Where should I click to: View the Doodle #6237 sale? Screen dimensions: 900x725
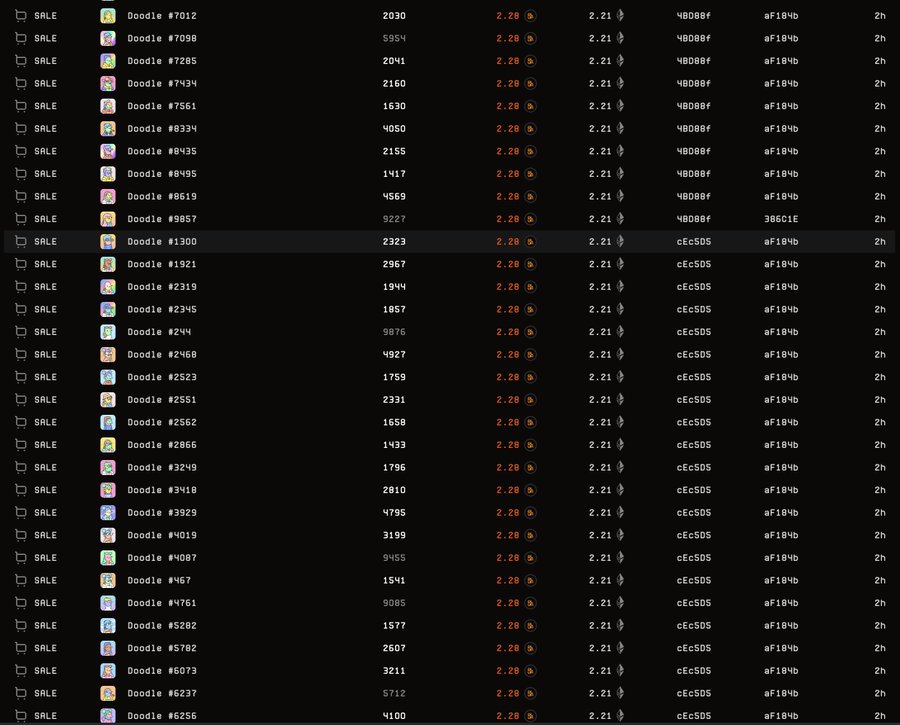click(162, 693)
